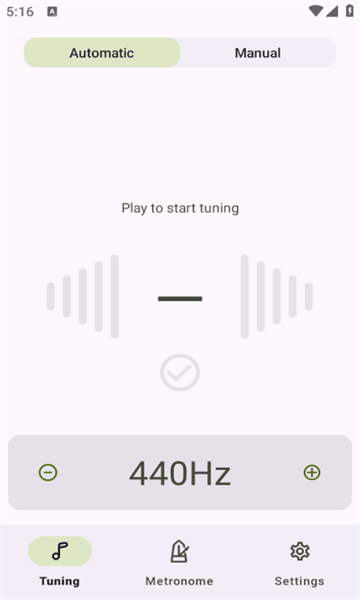Select the Automatic tuning mode

click(102, 53)
